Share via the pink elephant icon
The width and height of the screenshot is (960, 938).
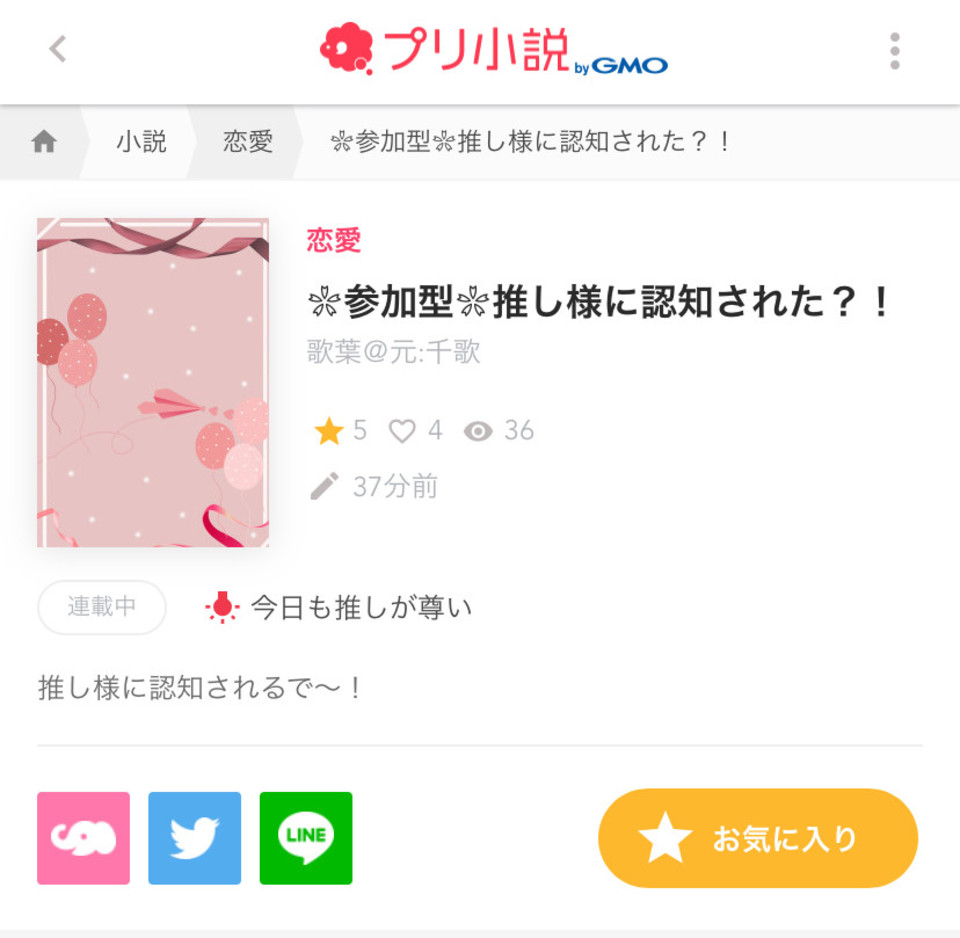pyautogui.click(x=84, y=838)
